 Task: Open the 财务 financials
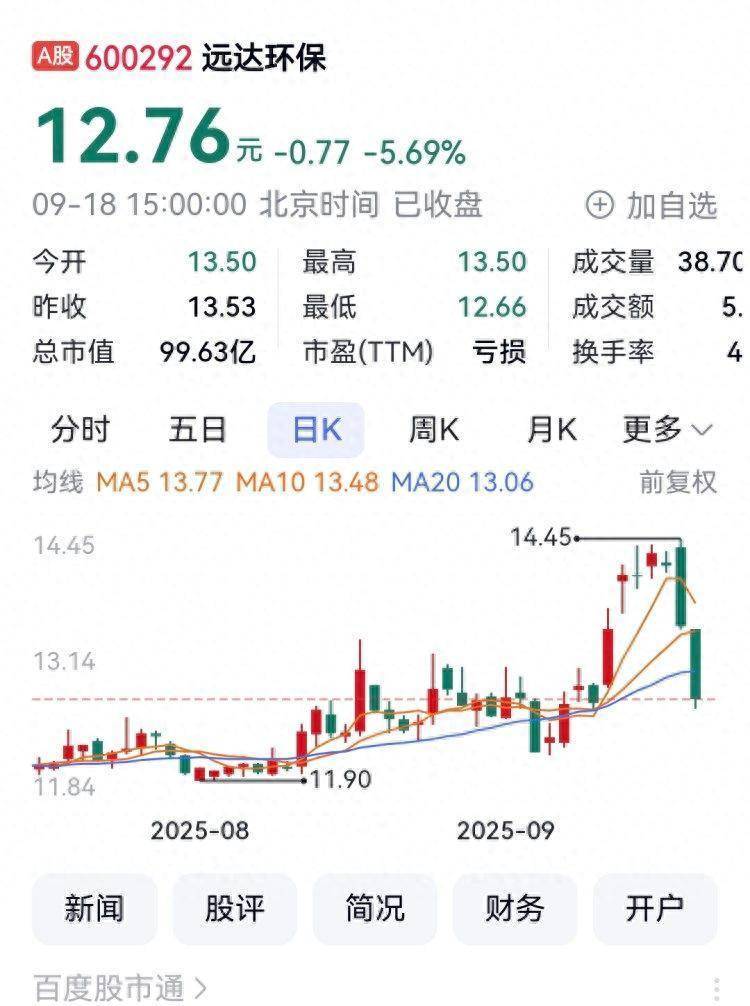point(515,908)
